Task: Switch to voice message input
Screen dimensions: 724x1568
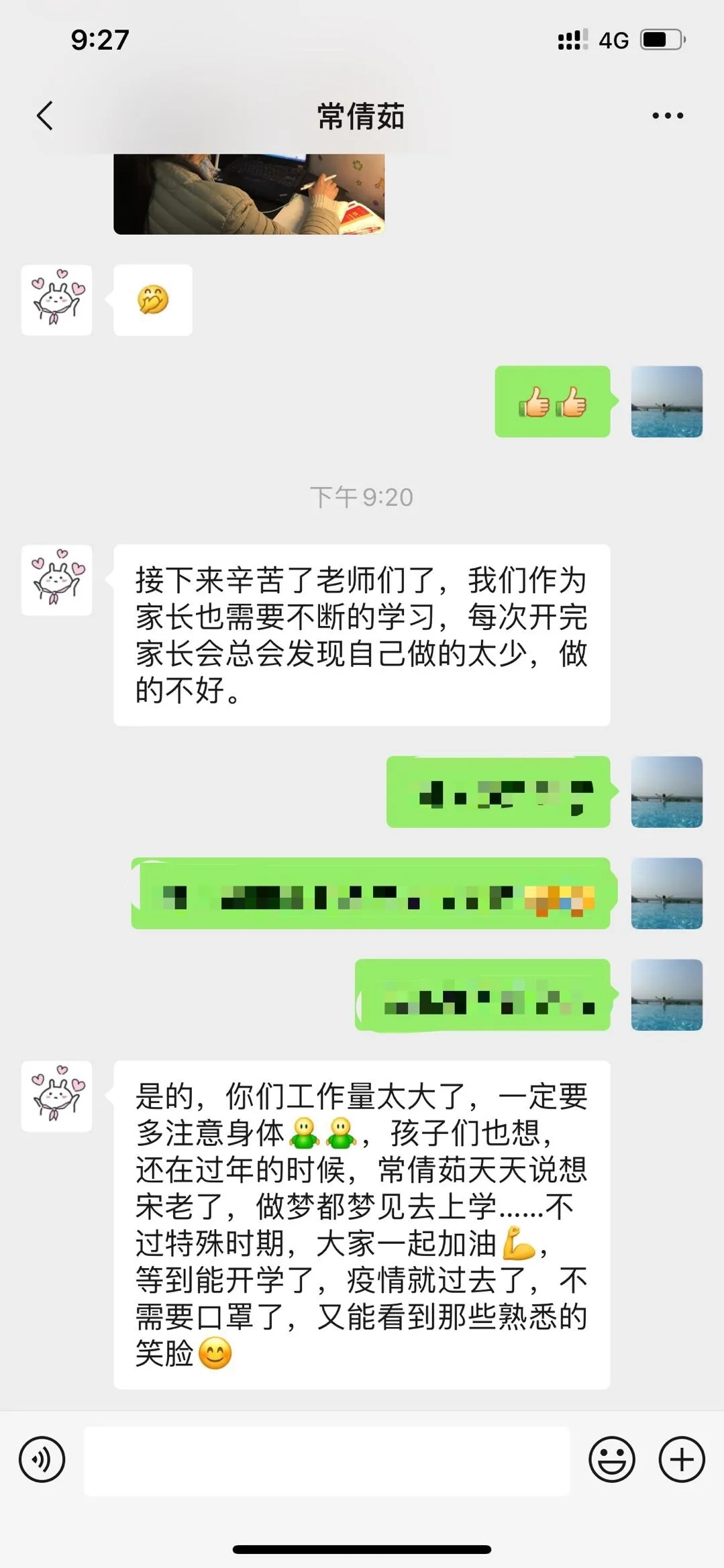Action: [42, 1459]
